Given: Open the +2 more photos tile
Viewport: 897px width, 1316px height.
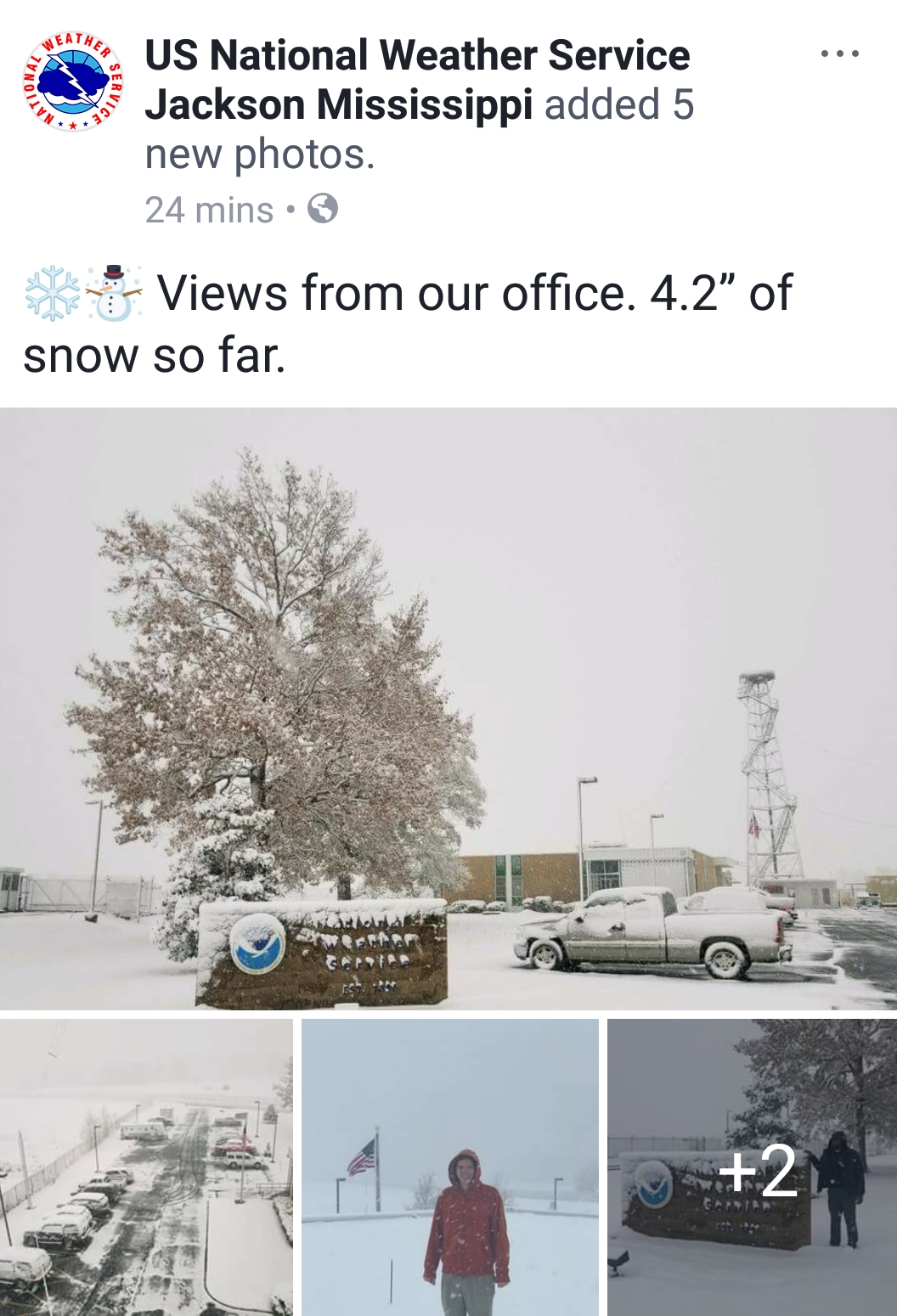Looking at the screenshot, I should point(753,1167).
